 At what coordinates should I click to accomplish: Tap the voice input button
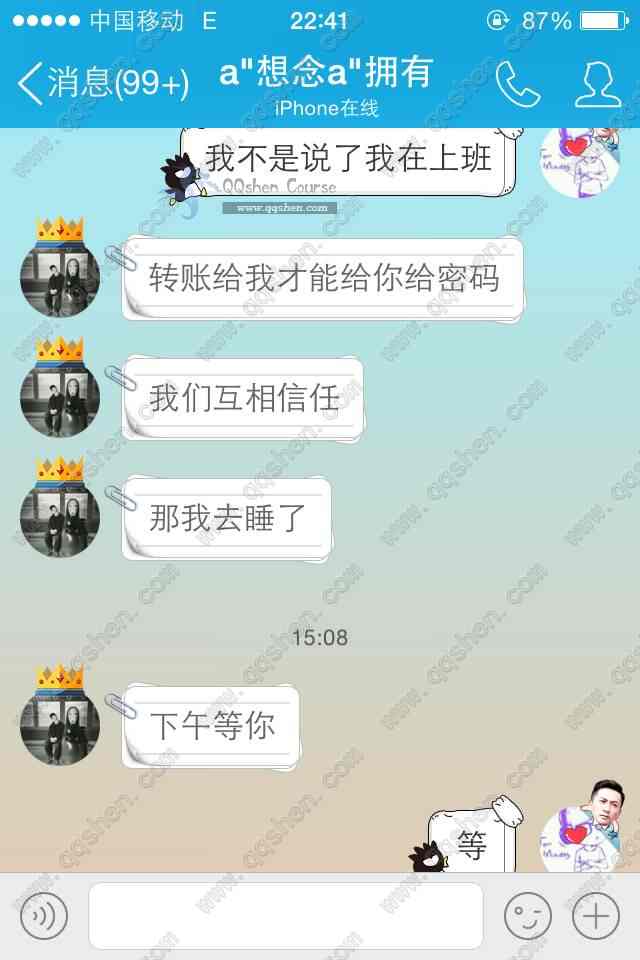(x=43, y=915)
